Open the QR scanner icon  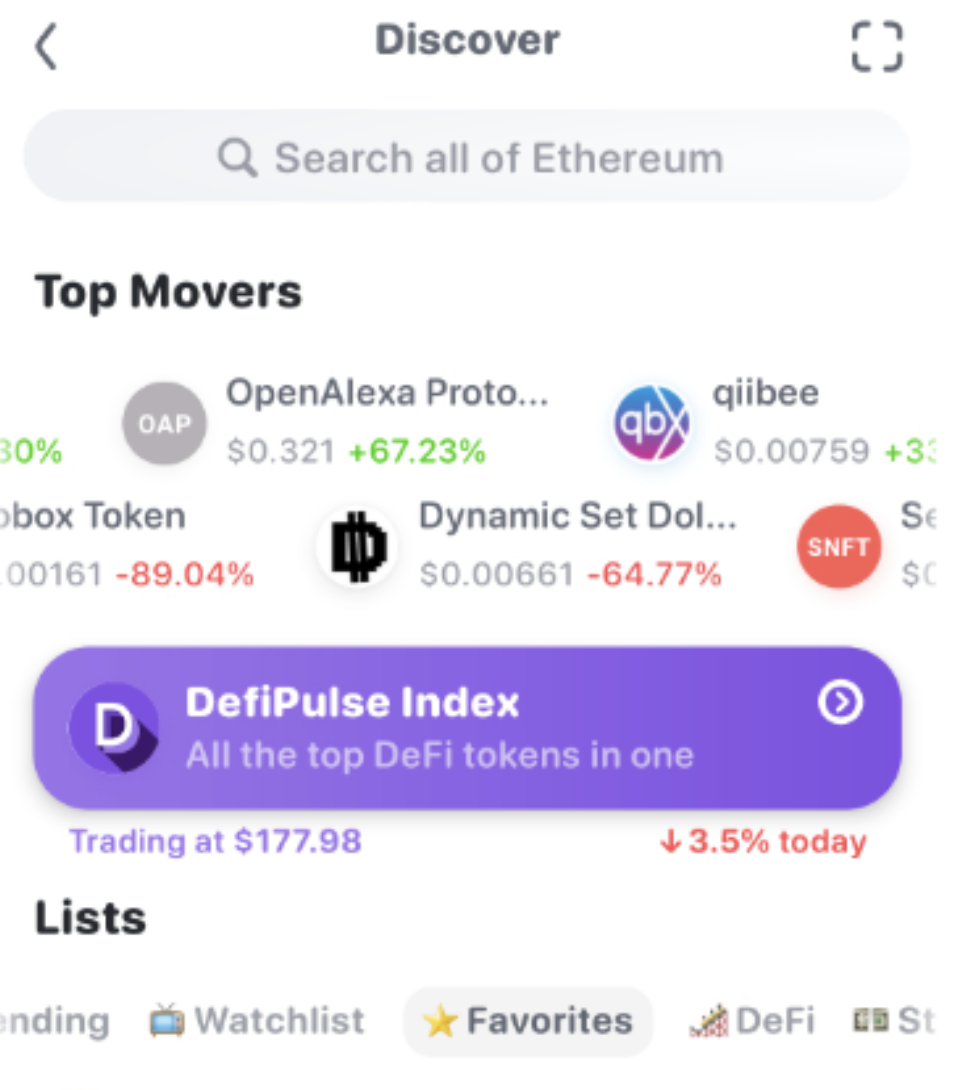point(877,47)
